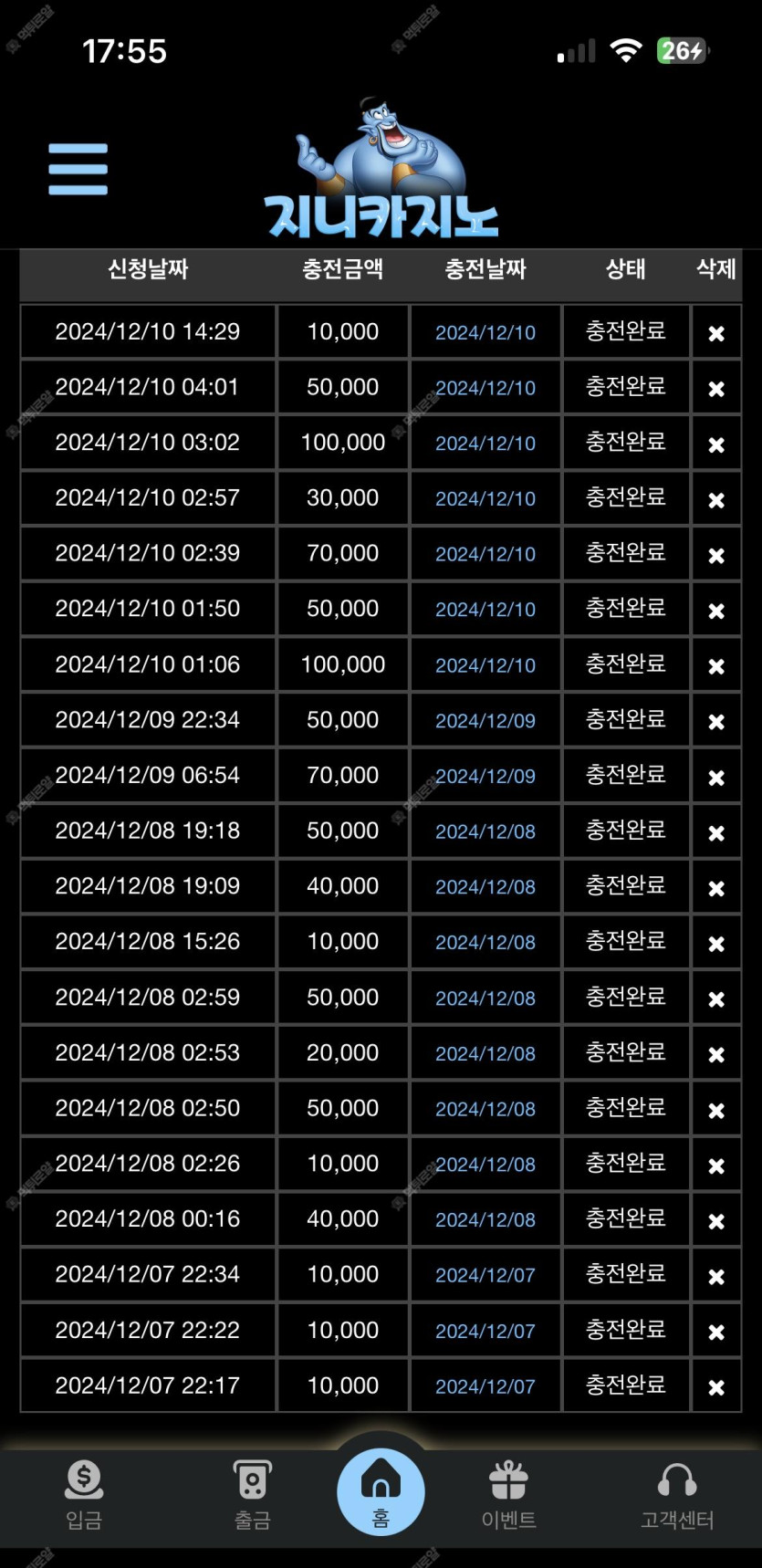Delete the 2024/12/10 04:01 record
Image resolution: width=762 pixels, height=1568 pixels.
coord(716,389)
